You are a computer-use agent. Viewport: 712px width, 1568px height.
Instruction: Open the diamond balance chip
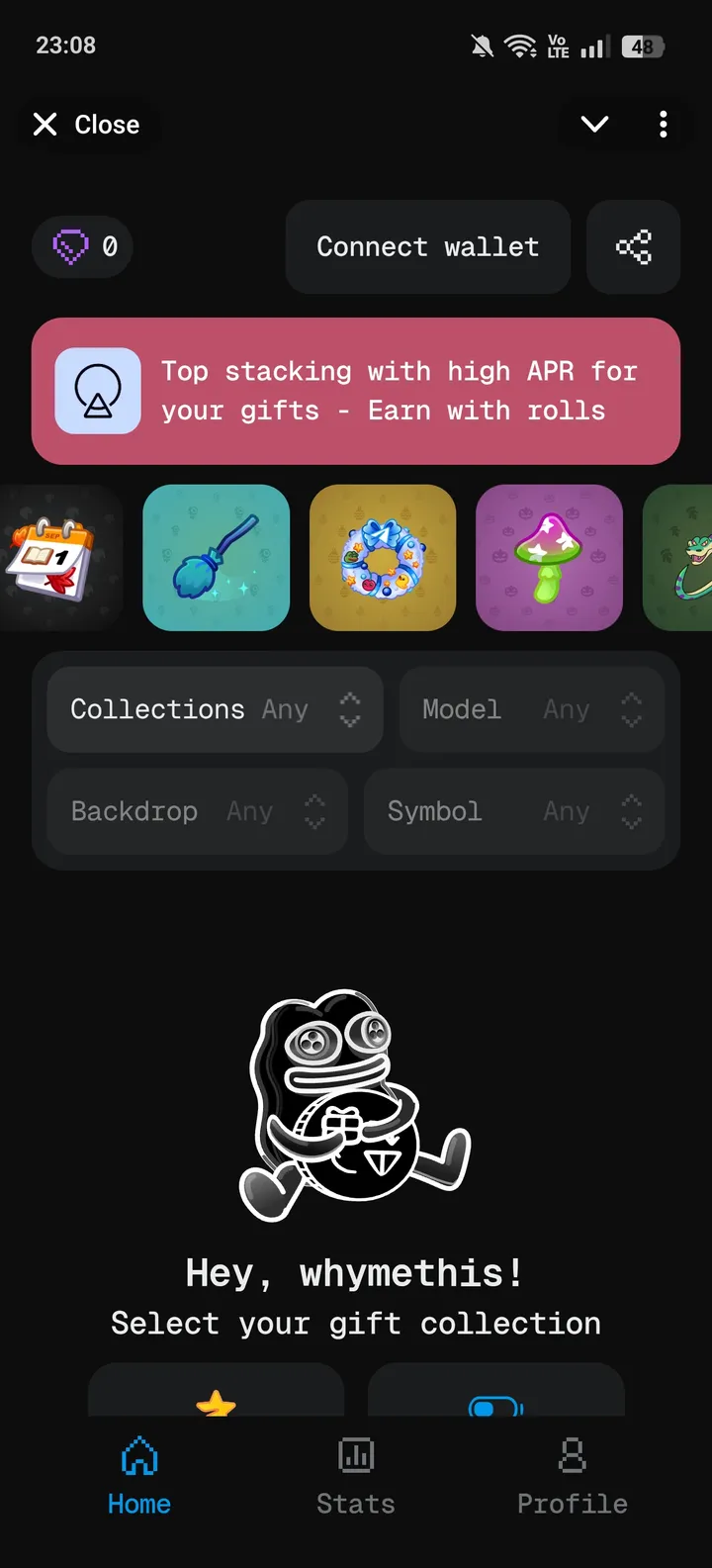point(82,246)
